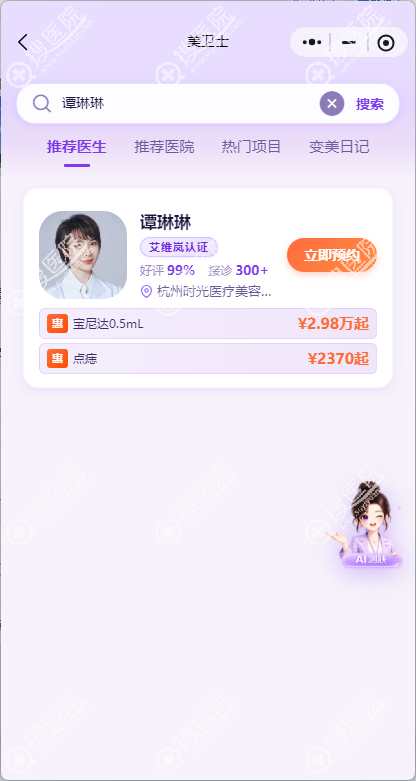
Task: Switch to the 推荐医院 tab
Action: 164,147
